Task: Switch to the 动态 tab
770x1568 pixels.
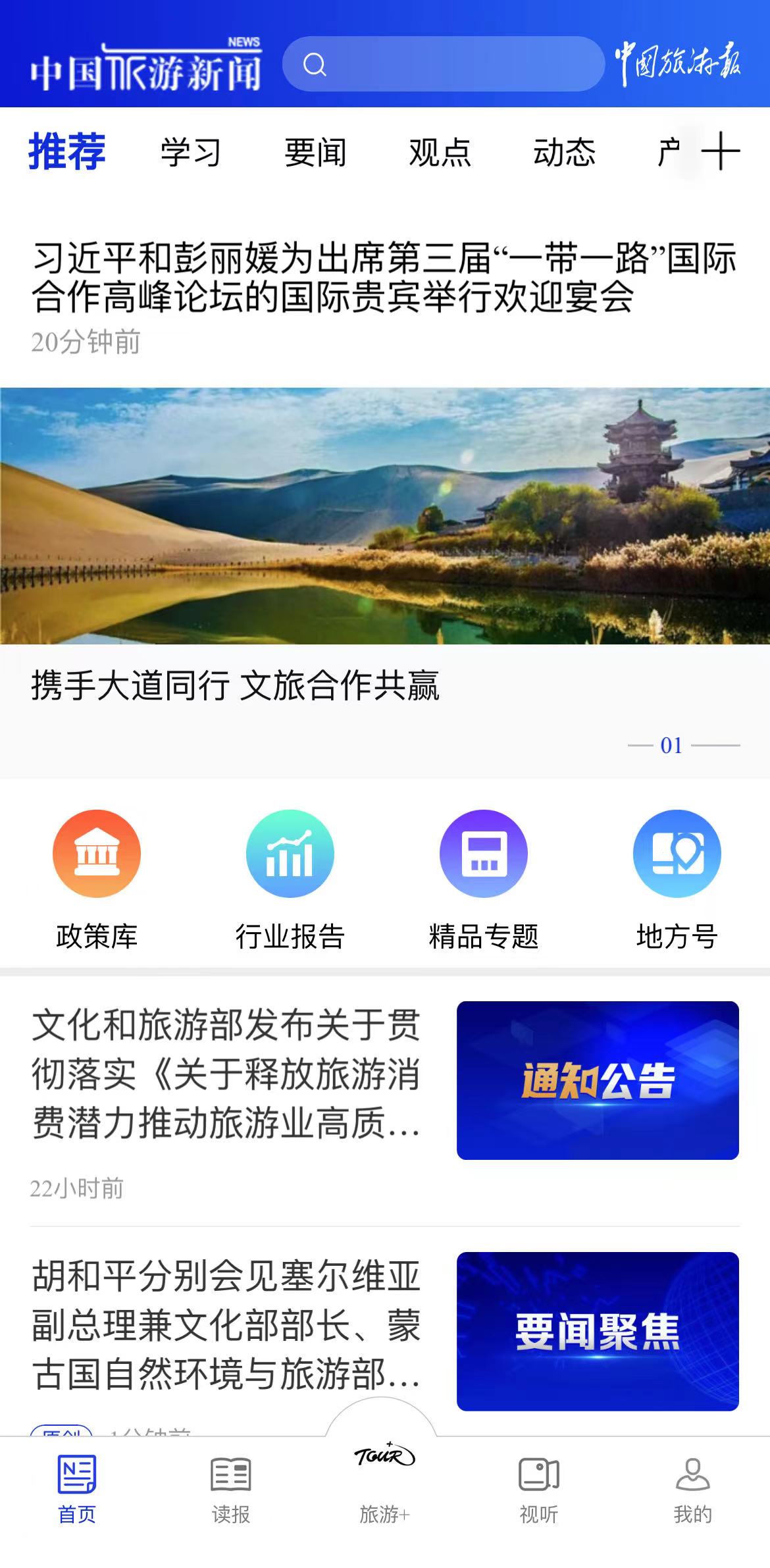Action: point(564,153)
